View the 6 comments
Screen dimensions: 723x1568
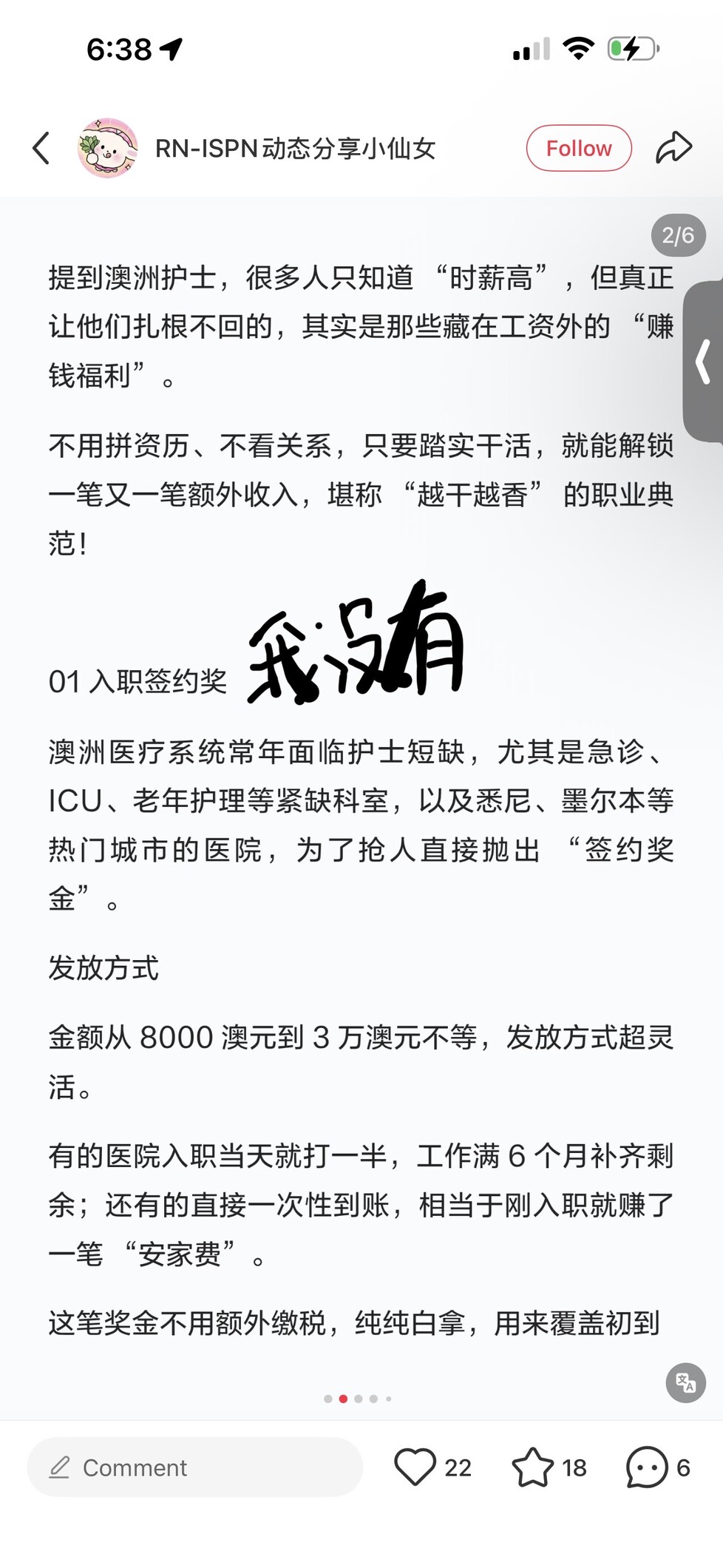[x=646, y=1467]
